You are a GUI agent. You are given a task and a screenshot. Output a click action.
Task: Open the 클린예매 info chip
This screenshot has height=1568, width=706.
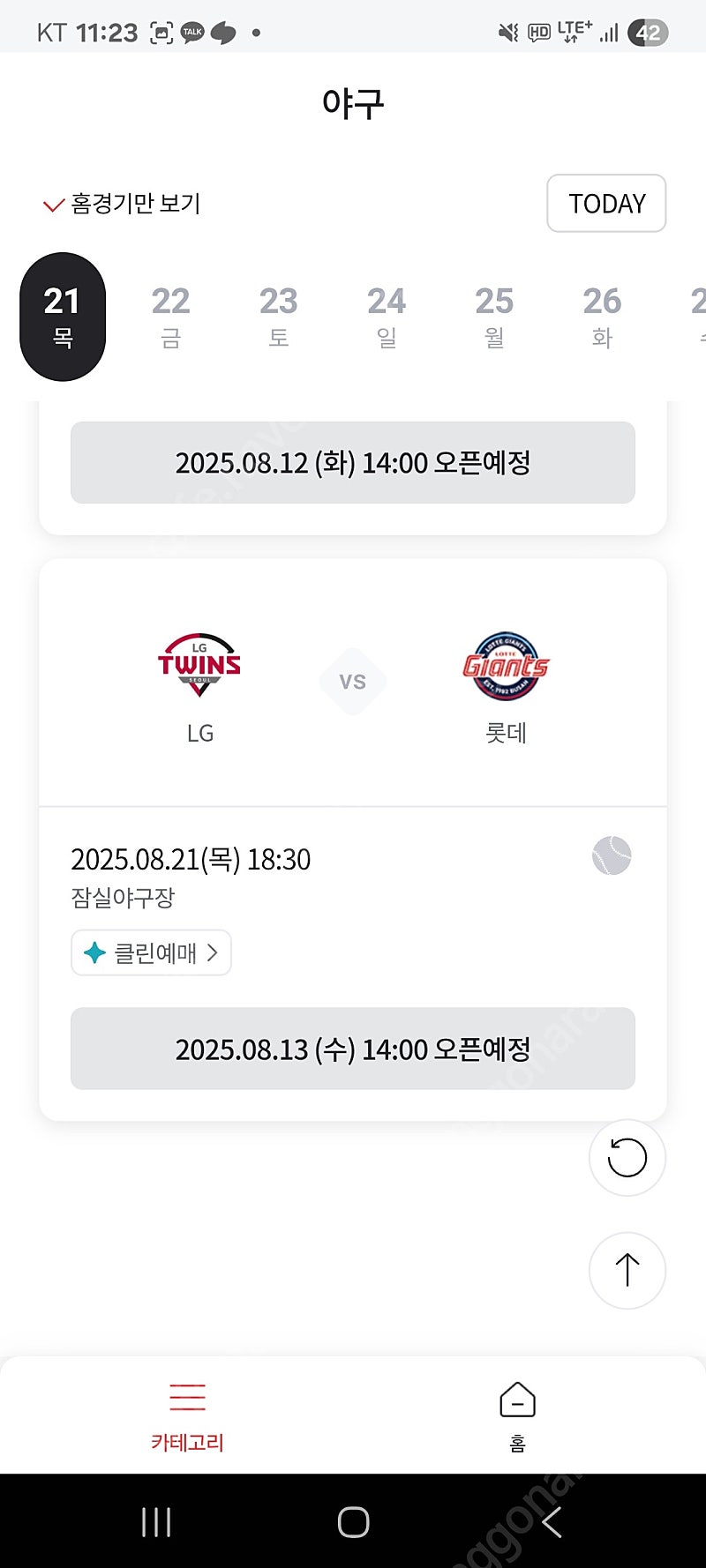[x=151, y=952]
